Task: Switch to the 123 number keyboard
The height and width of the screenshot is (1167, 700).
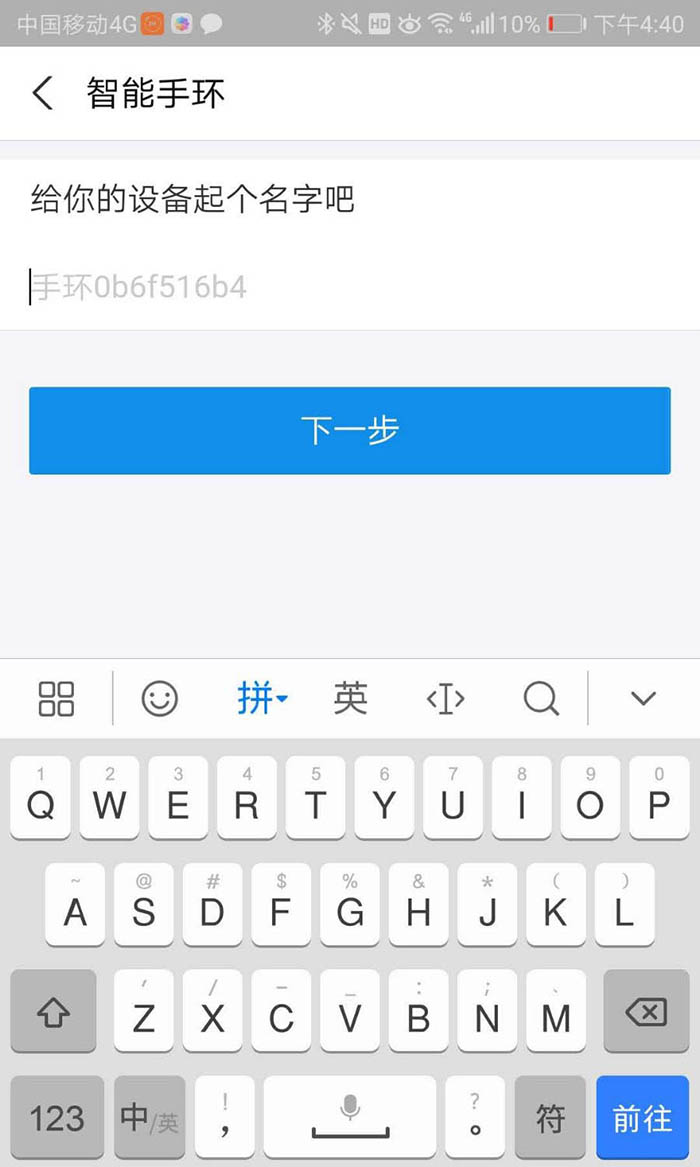Action: click(x=57, y=1117)
